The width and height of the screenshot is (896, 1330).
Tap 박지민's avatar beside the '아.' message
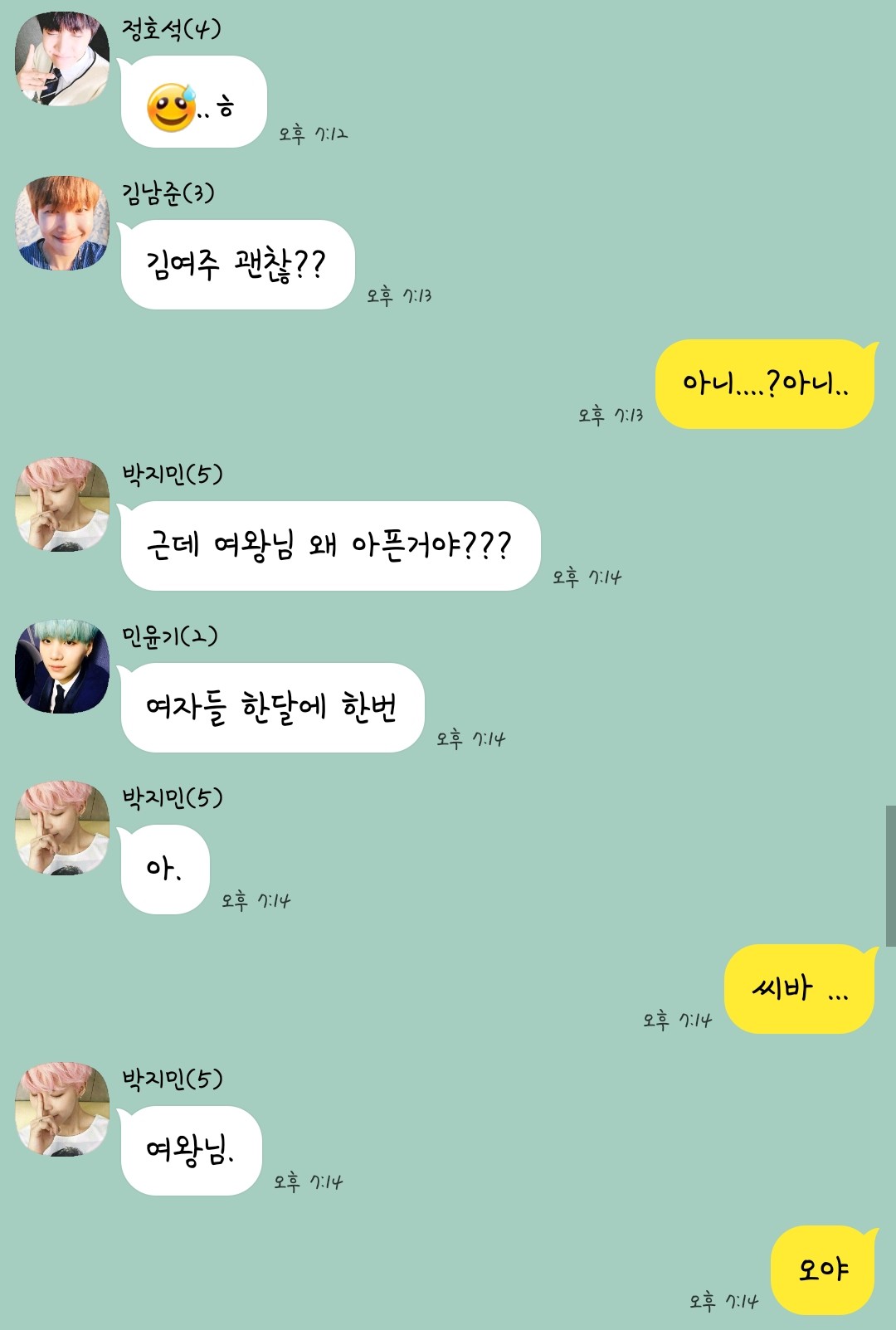[62, 828]
